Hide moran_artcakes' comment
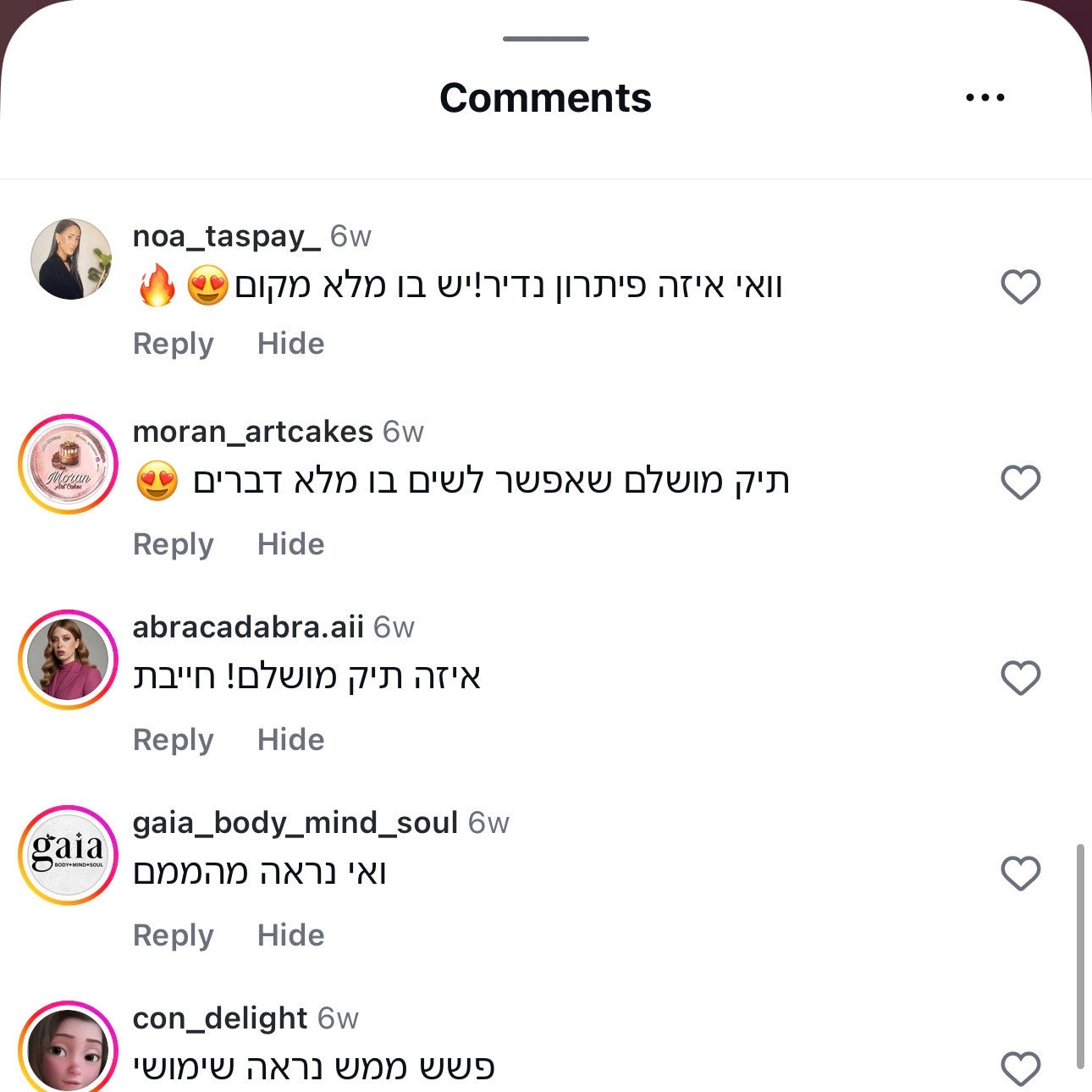 click(x=290, y=544)
